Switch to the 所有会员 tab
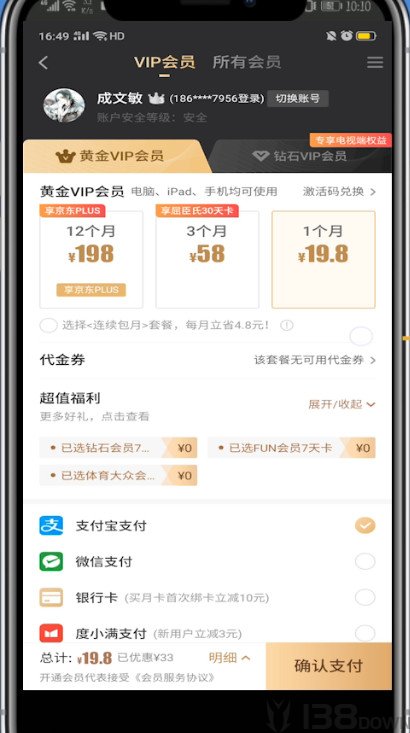Image resolution: width=410 pixels, height=733 pixels. pos(247,62)
